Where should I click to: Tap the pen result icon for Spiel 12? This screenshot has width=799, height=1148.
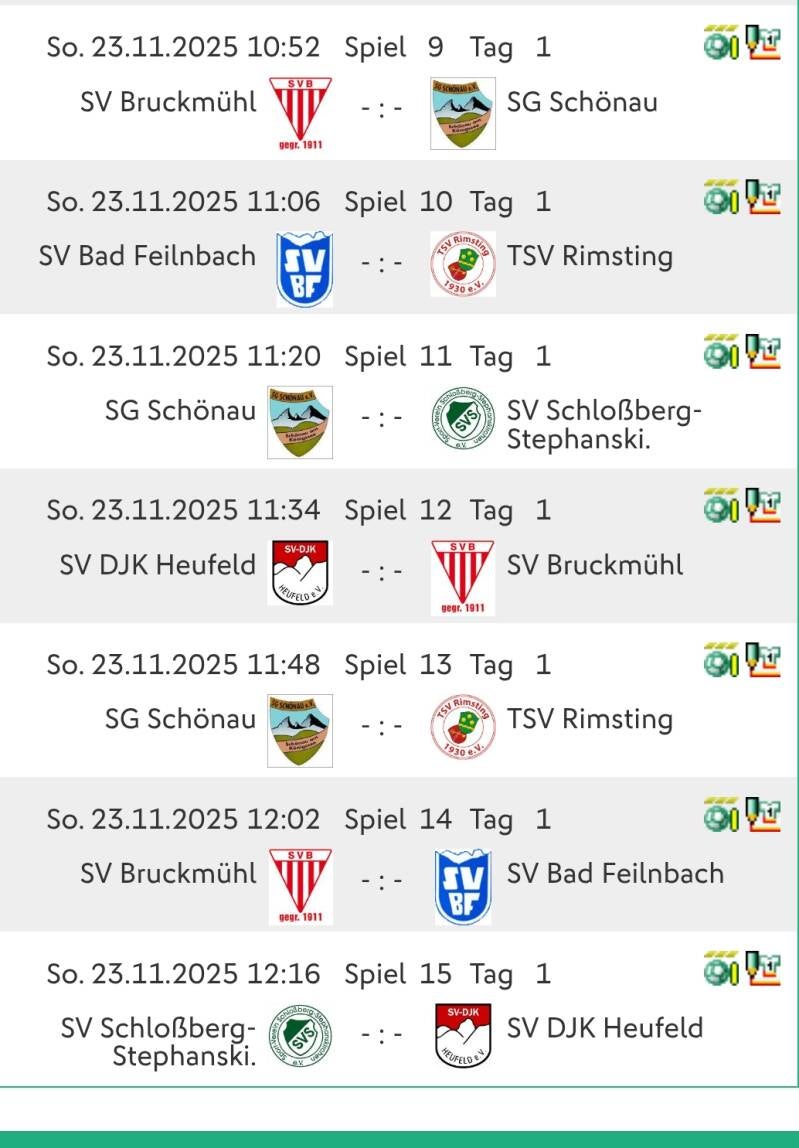(x=763, y=506)
